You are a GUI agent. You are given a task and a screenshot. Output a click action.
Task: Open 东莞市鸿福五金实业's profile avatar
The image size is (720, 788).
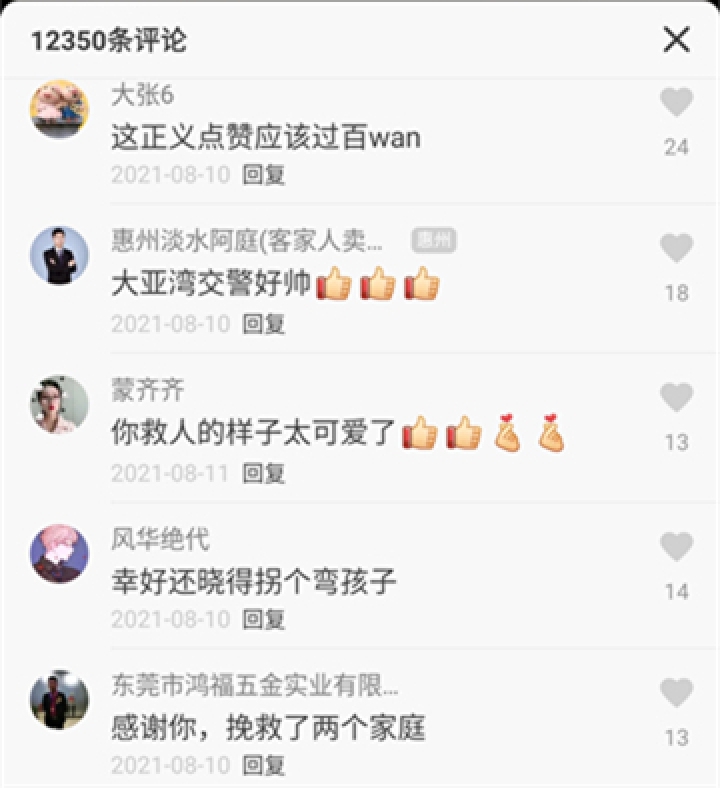point(60,700)
